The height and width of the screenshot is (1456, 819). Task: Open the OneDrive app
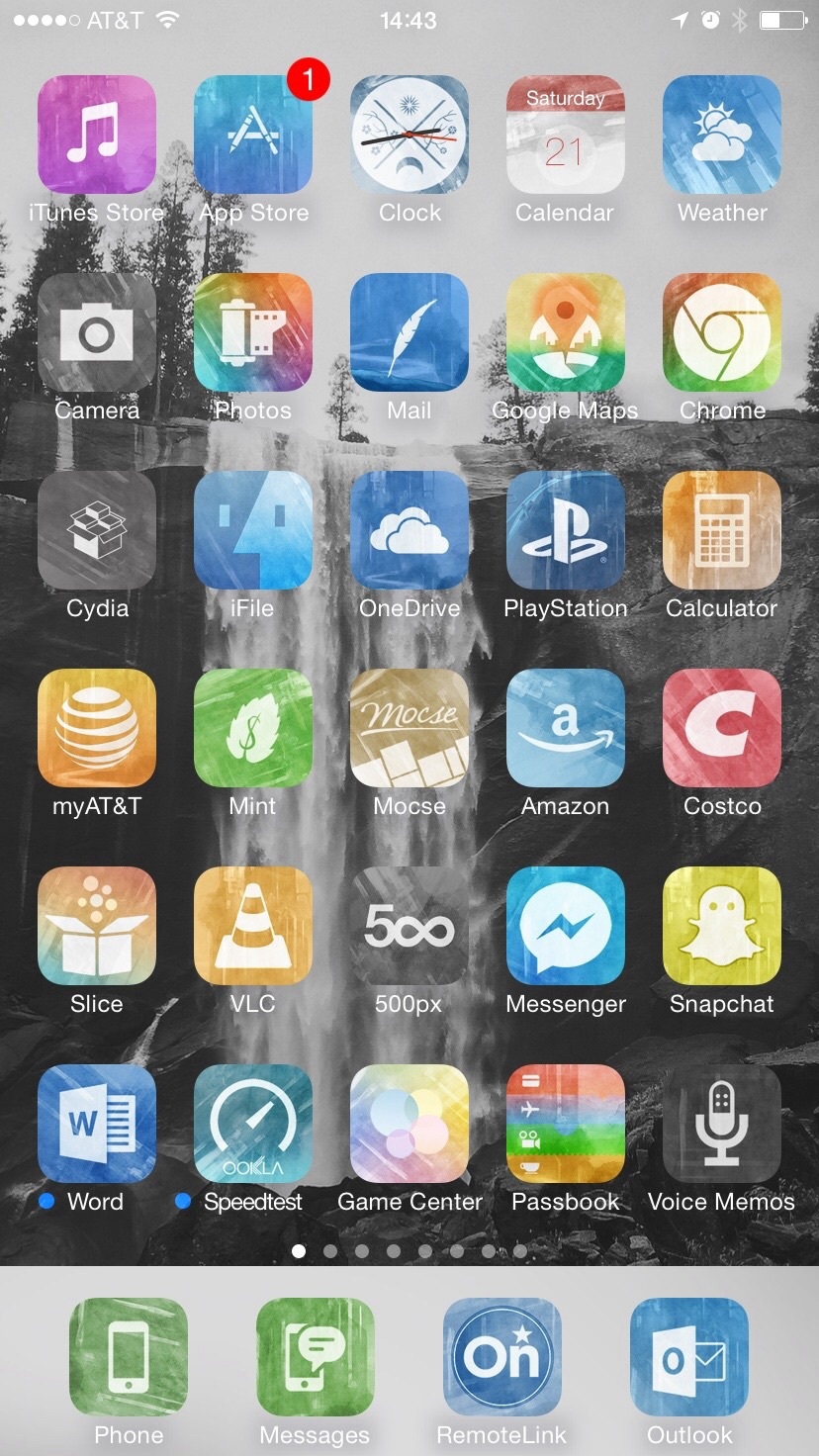[409, 530]
